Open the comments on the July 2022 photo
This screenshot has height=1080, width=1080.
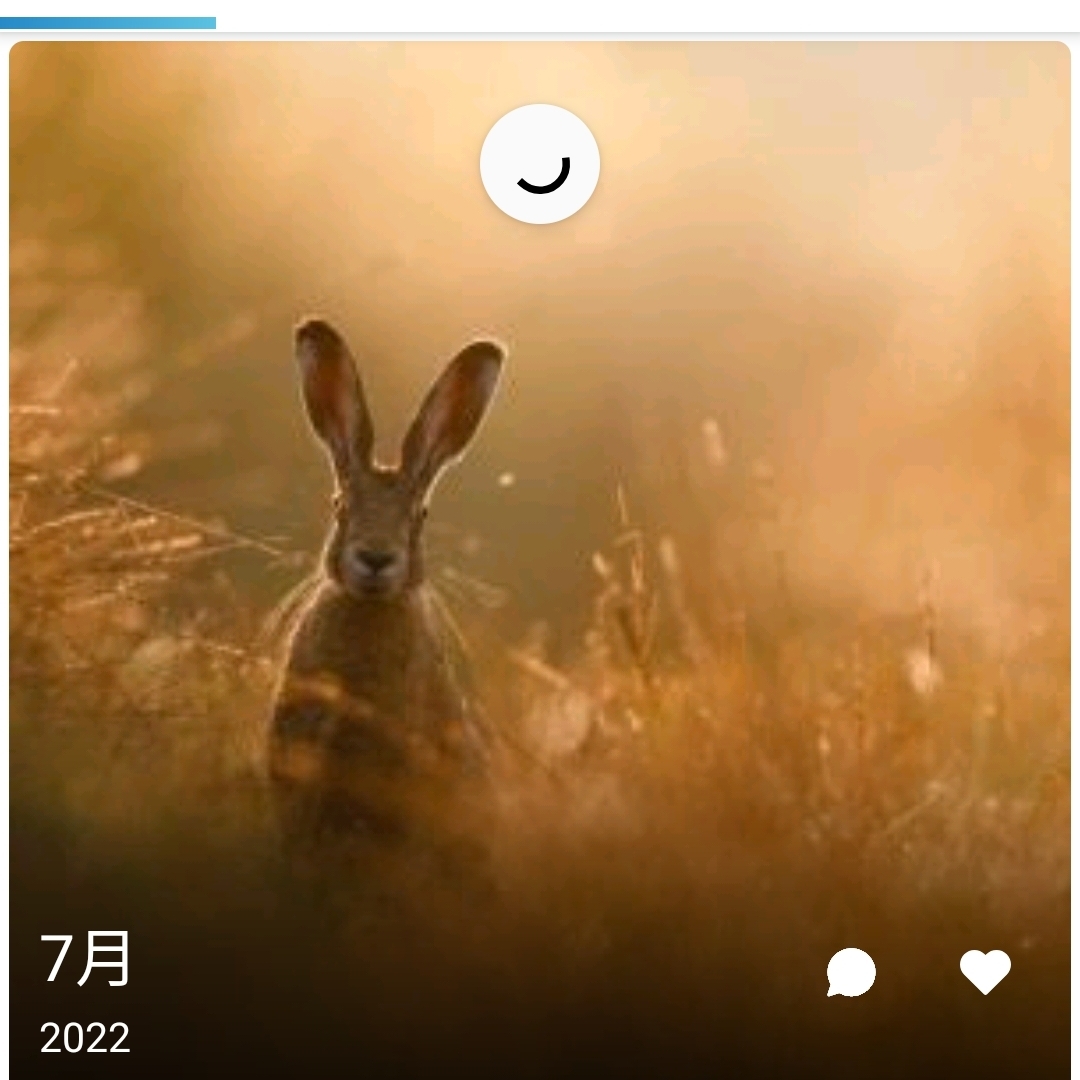pyautogui.click(x=851, y=972)
